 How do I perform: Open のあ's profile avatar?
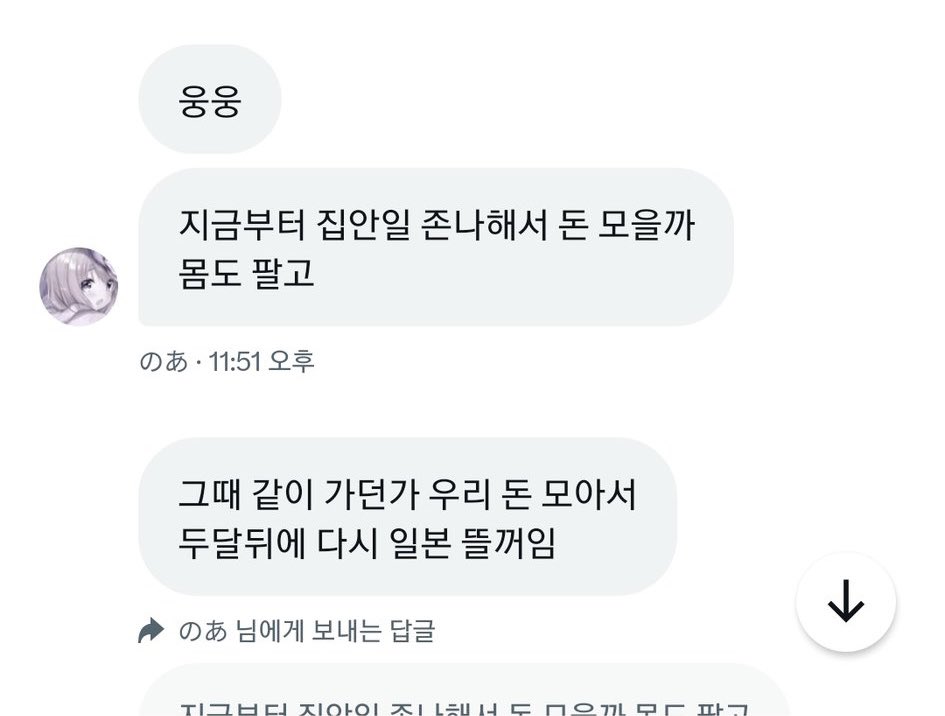tap(79, 286)
